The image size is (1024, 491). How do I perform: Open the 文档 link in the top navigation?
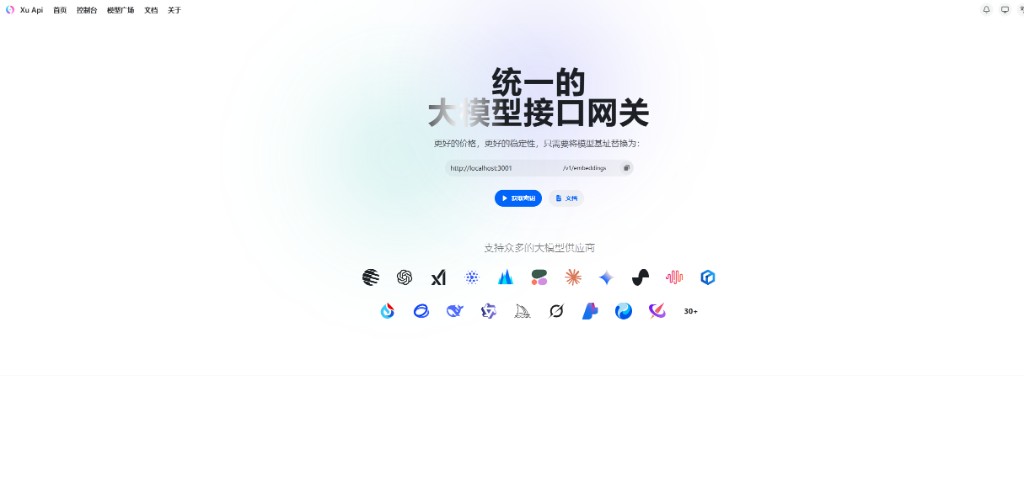pos(151,9)
